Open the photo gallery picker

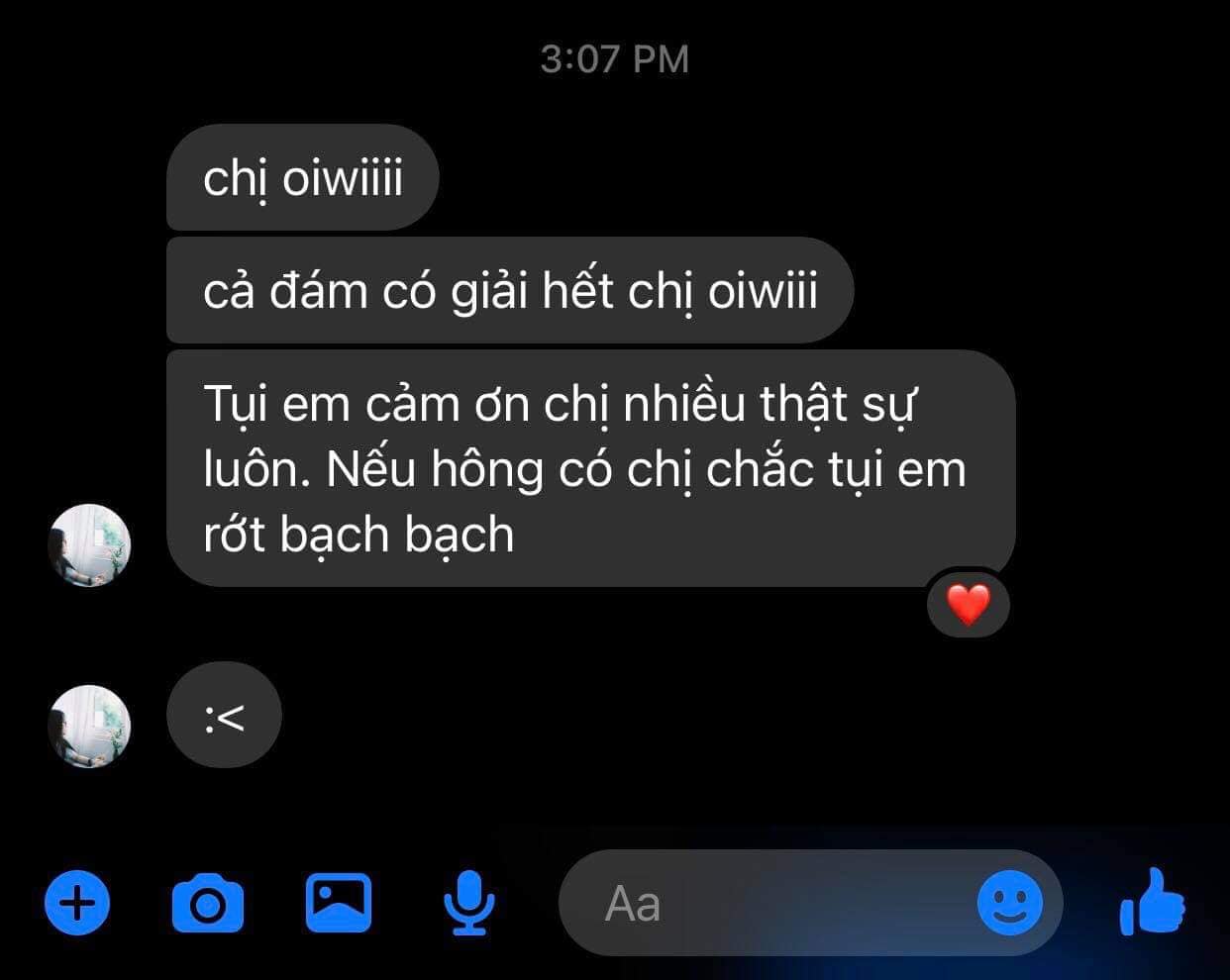[338, 903]
